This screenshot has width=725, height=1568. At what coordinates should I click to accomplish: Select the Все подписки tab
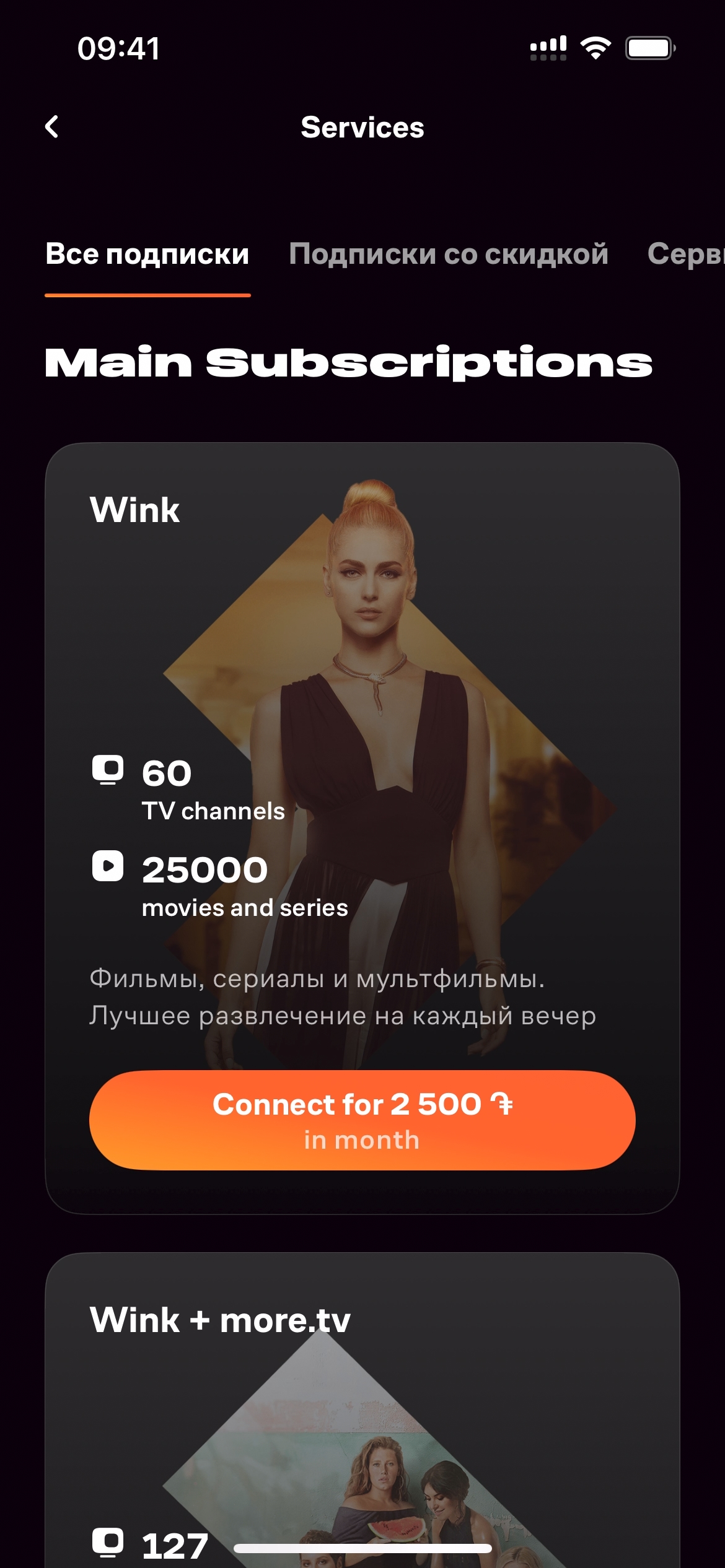point(147,255)
